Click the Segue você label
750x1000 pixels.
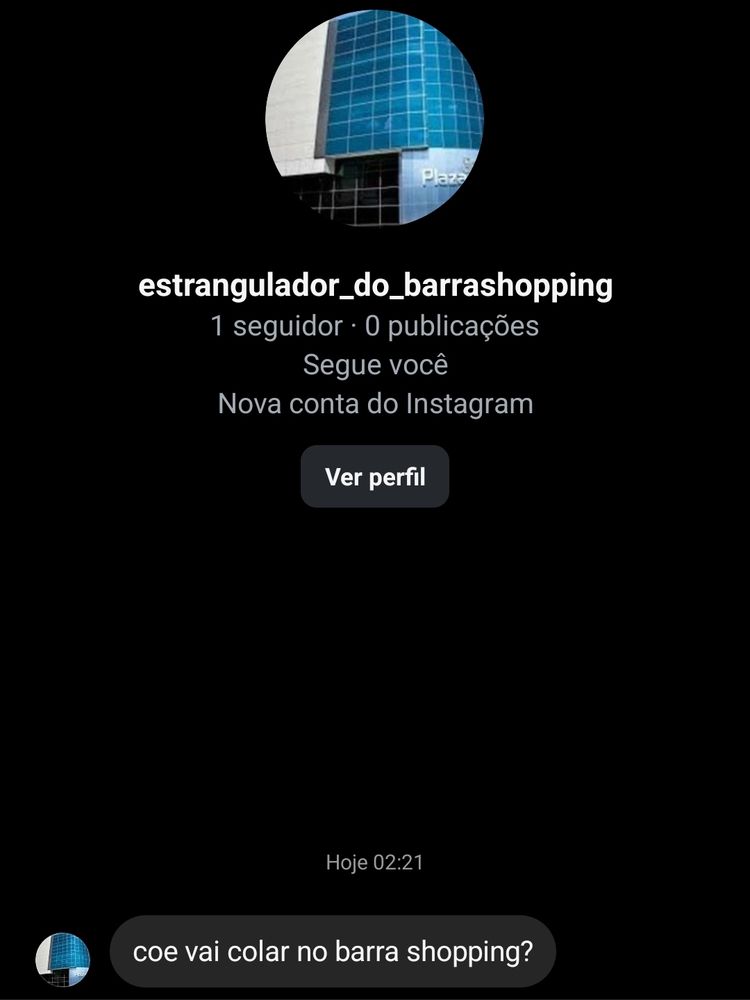coord(375,364)
